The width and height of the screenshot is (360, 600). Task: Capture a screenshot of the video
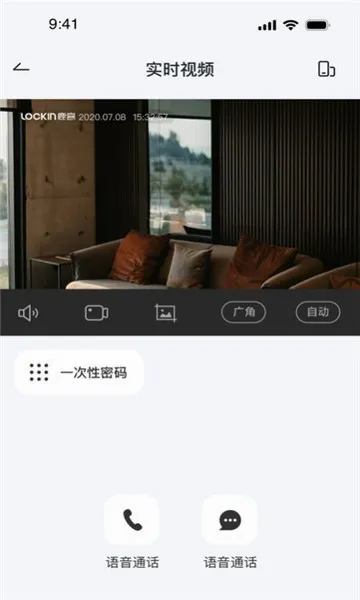pos(166,313)
